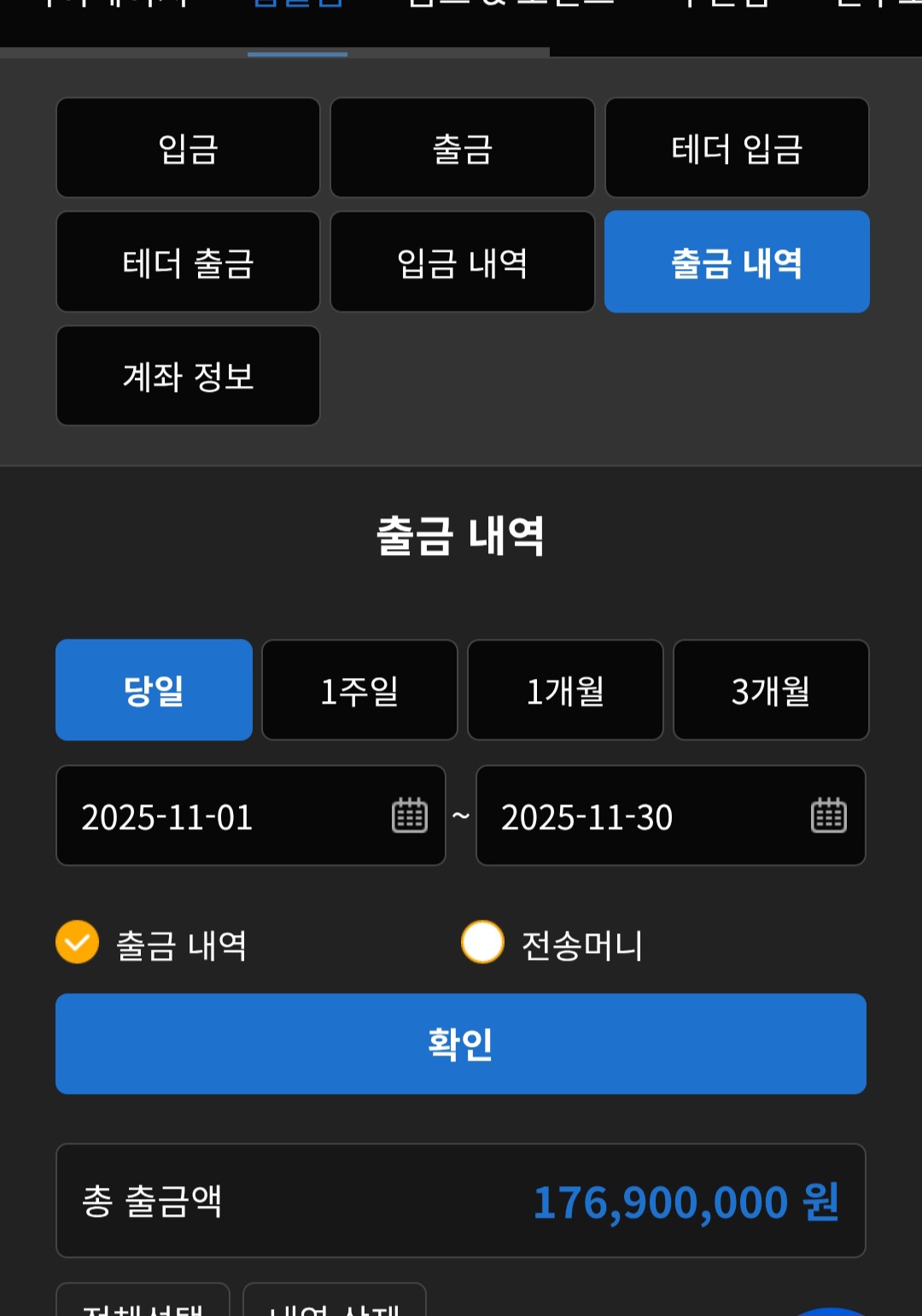Open the 출금 withdrawal section
Viewport: 922px width, 1316px height.
(x=462, y=148)
